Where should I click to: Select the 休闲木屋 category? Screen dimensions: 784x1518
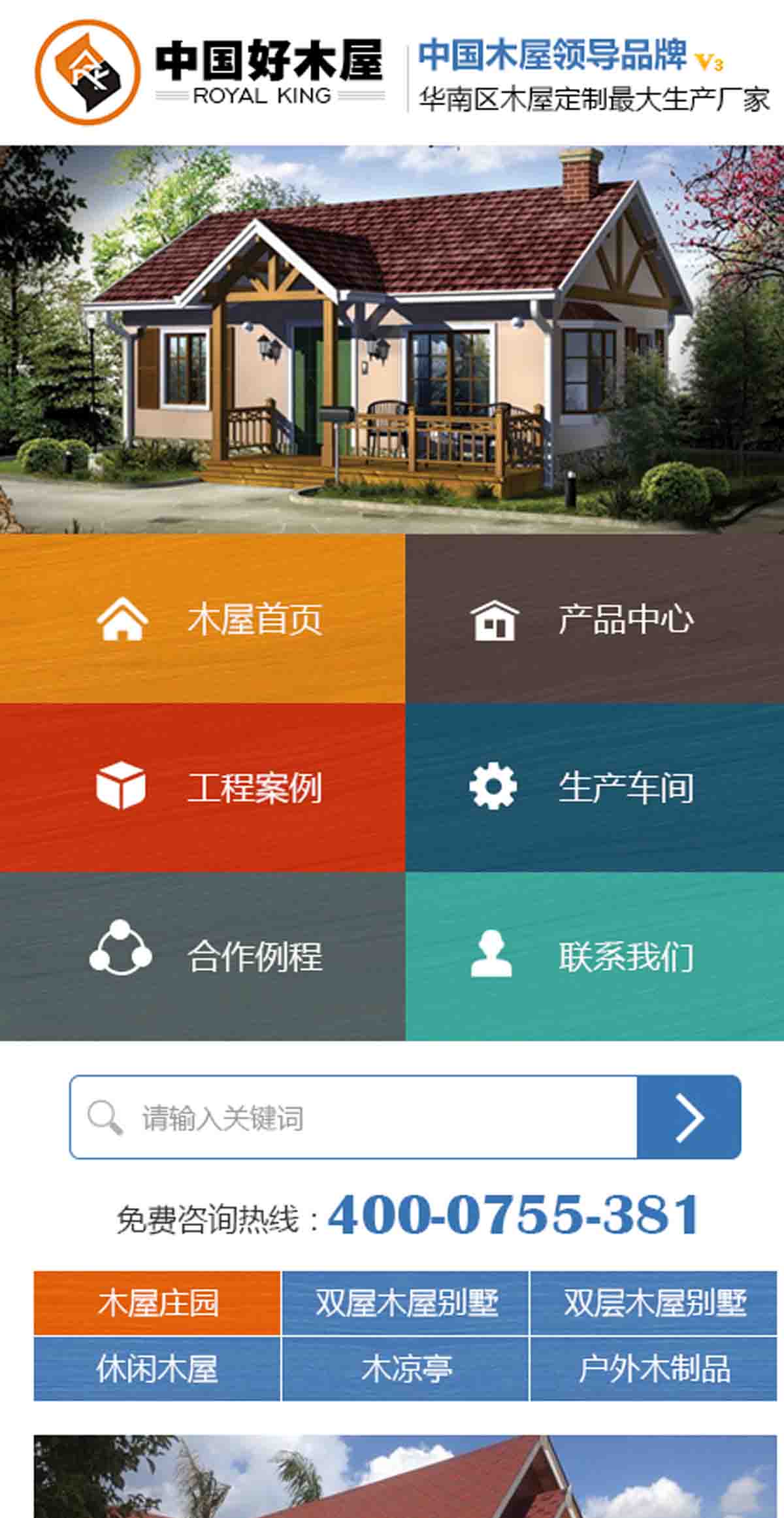pyautogui.click(x=157, y=1368)
